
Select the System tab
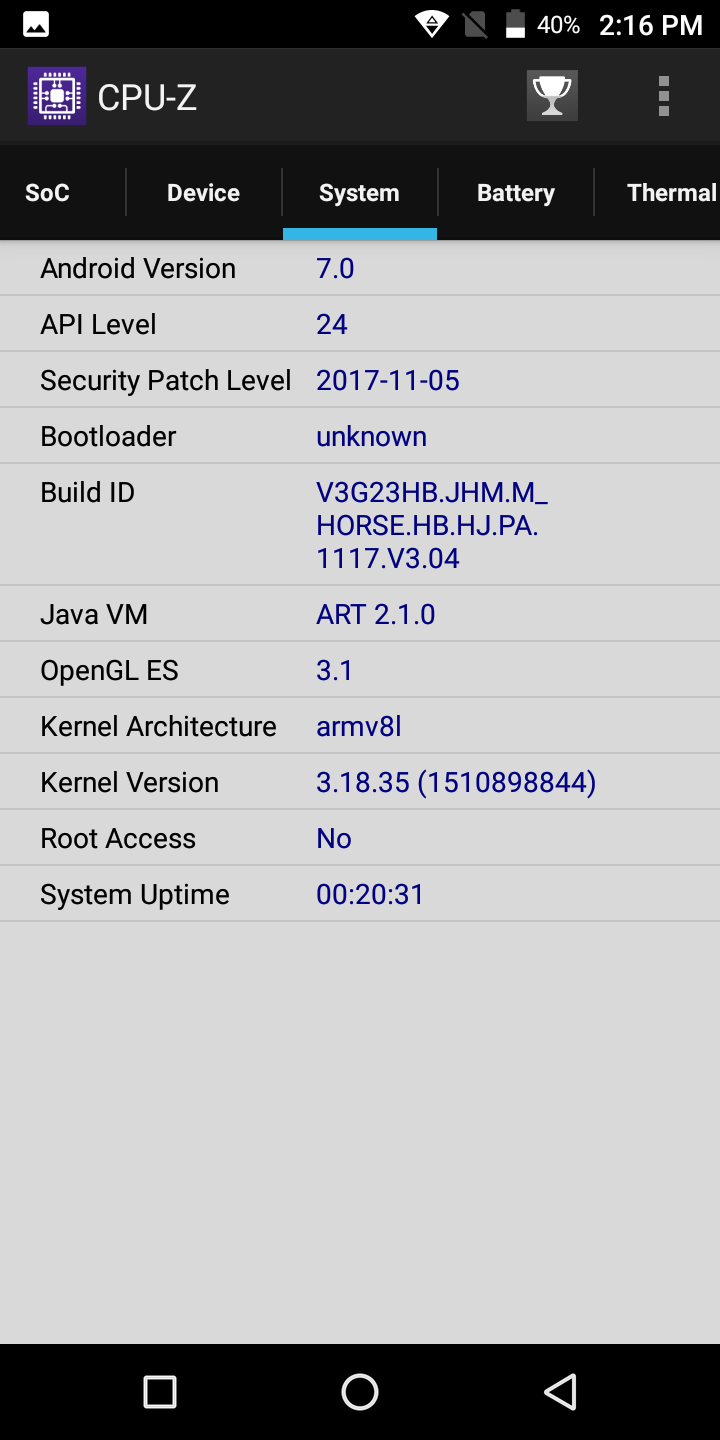point(359,193)
